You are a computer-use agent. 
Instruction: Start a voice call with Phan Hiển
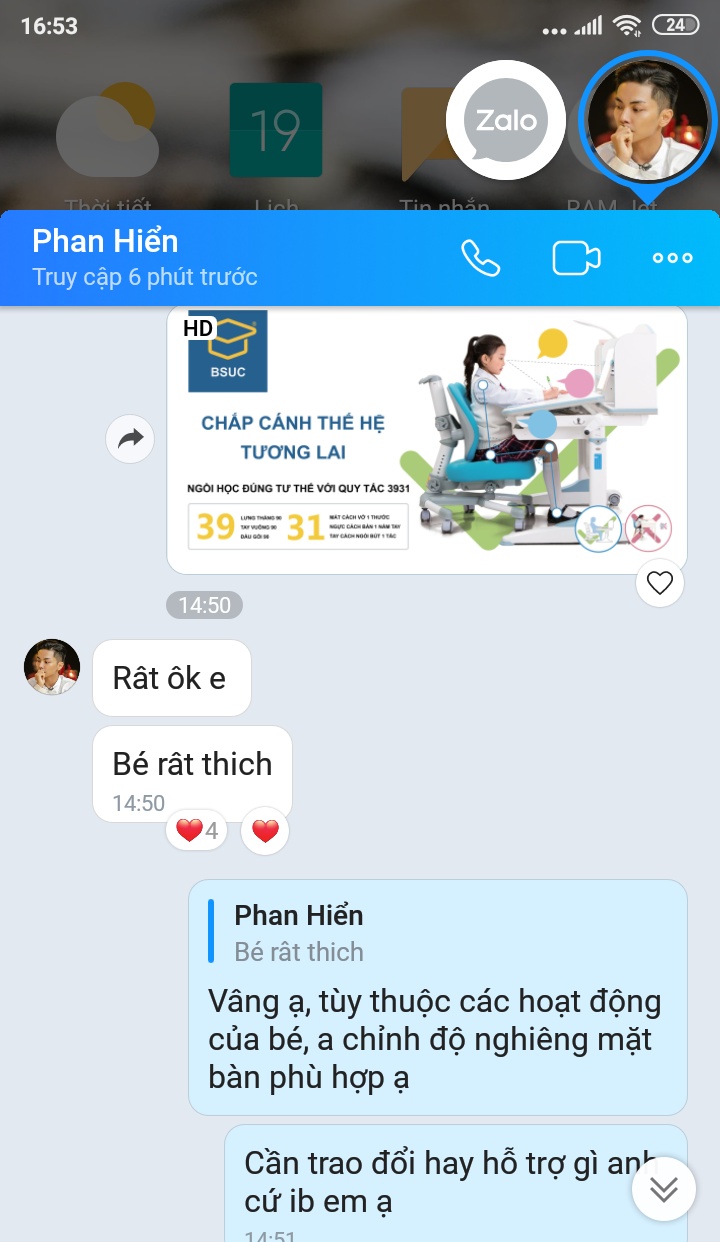click(480, 258)
